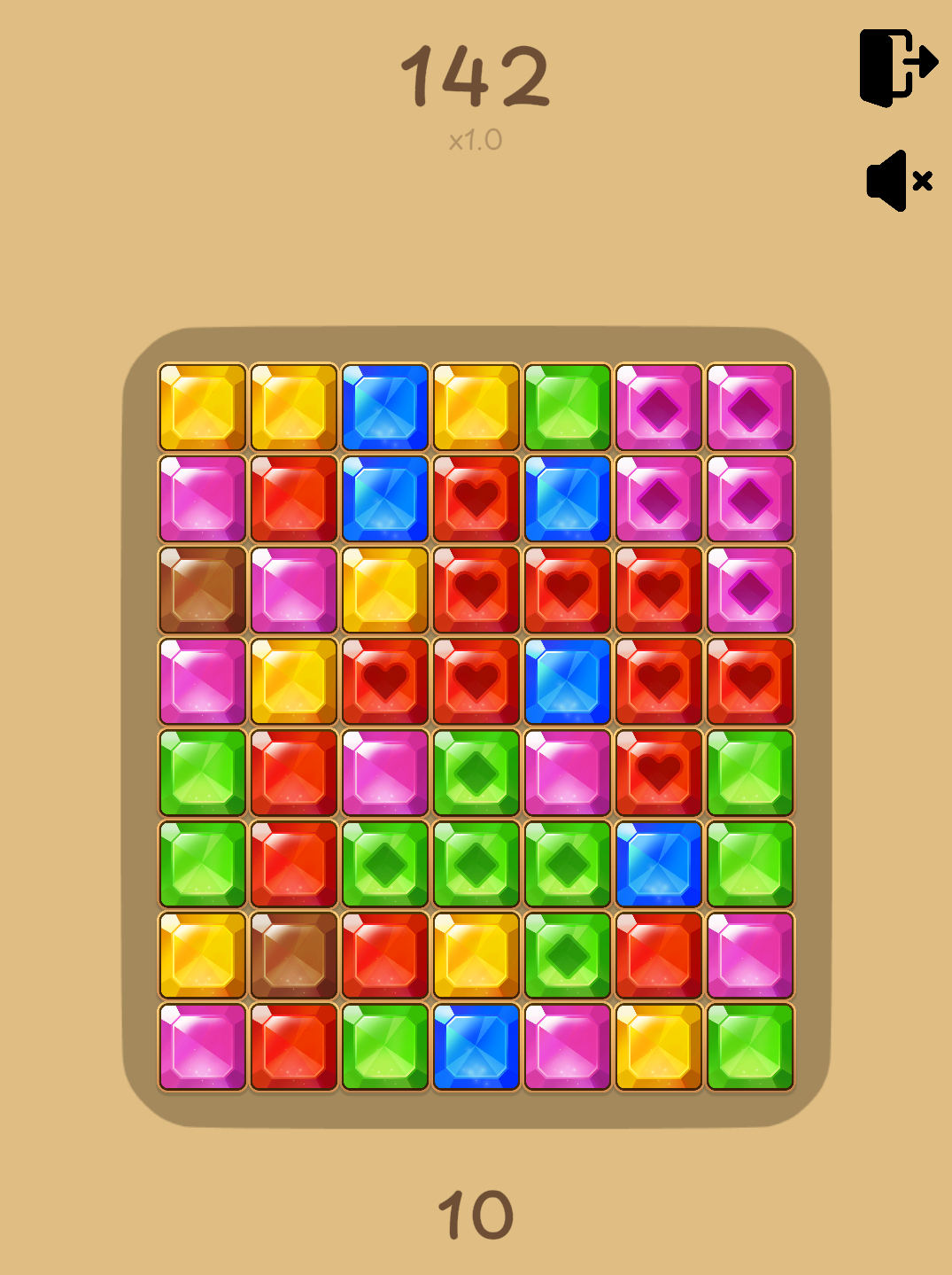The width and height of the screenshot is (952, 1275).
Task: Select the yellow gem in the bottom row
Action: [x=659, y=1046]
